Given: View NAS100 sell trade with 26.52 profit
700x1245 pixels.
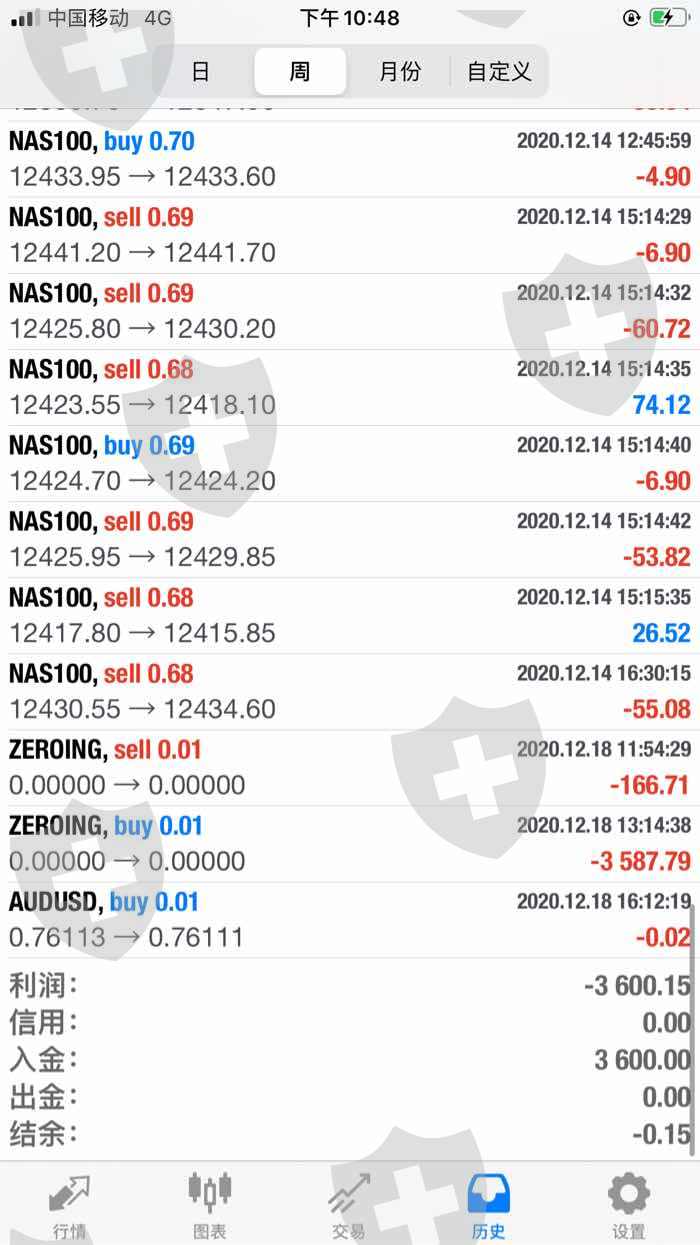Looking at the screenshot, I should 350,615.
